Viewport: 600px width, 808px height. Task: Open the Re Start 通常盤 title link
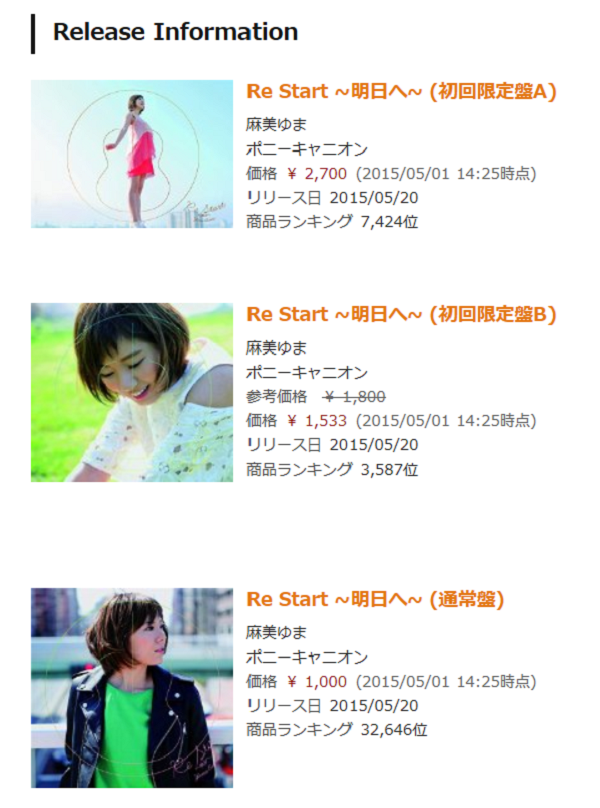point(375,599)
